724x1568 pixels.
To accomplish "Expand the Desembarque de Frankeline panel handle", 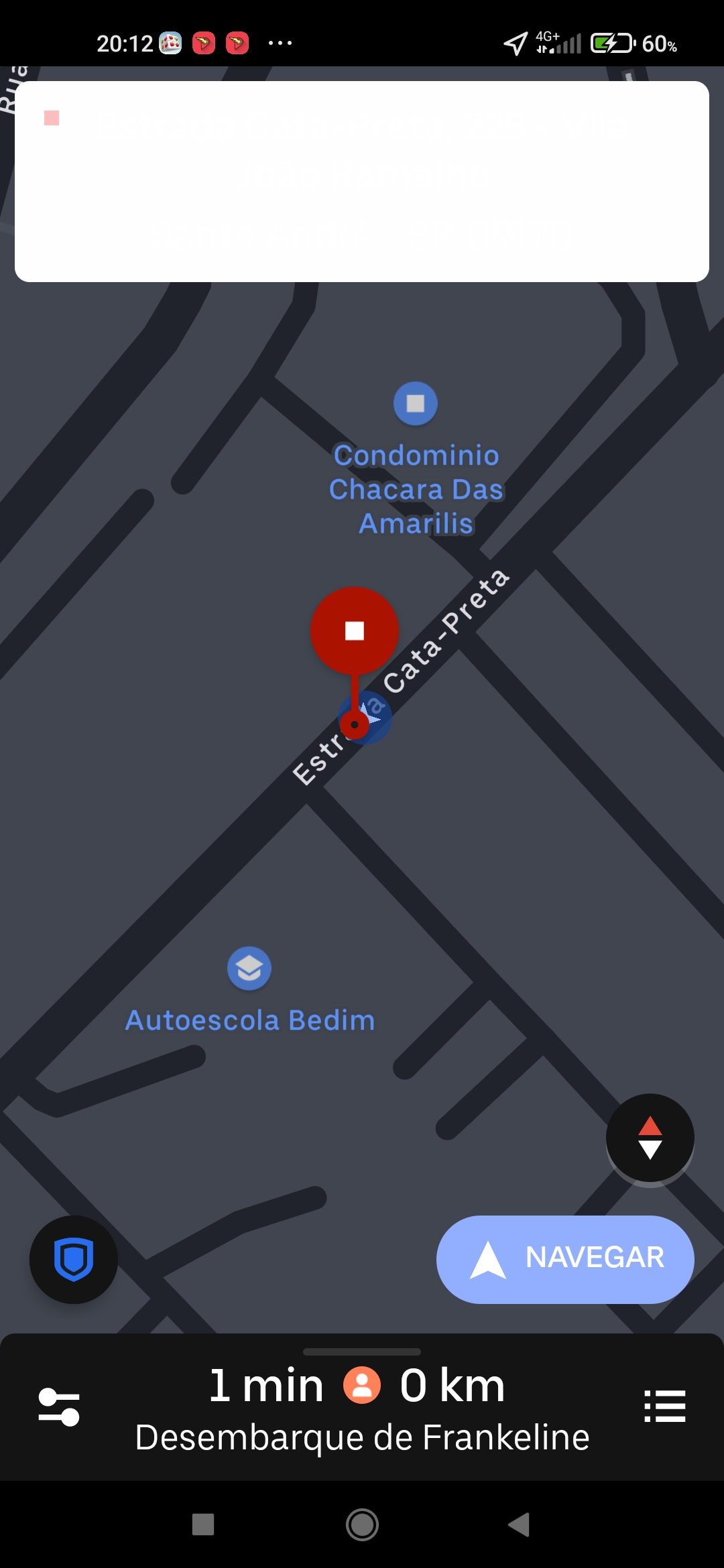I will tap(362, 1352).
